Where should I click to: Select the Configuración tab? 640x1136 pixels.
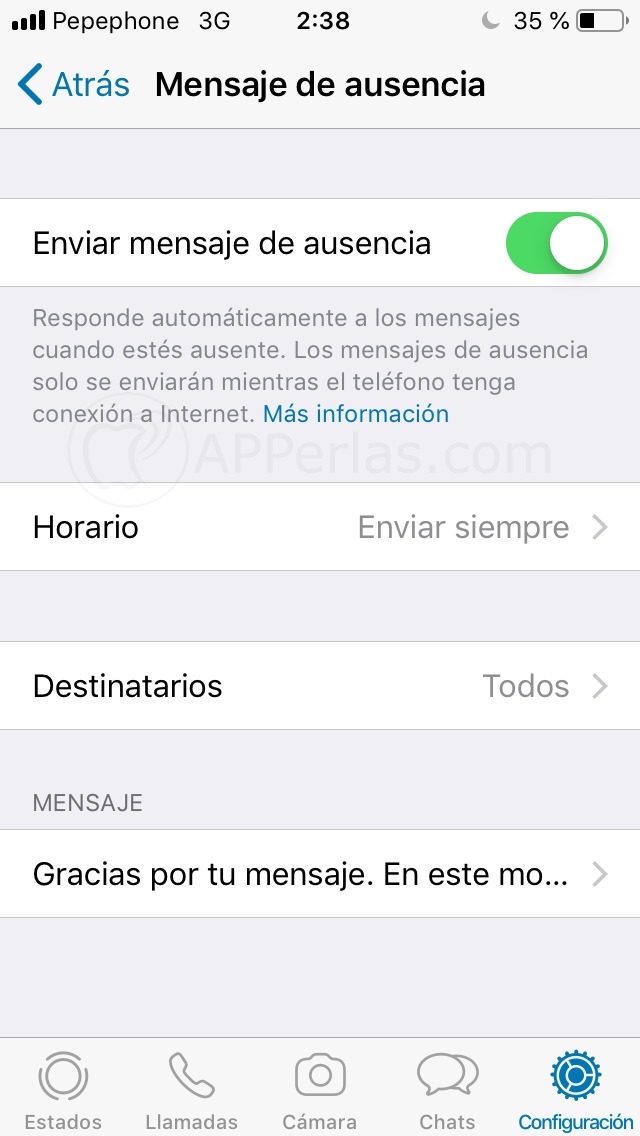click(x=575, y=1090)
